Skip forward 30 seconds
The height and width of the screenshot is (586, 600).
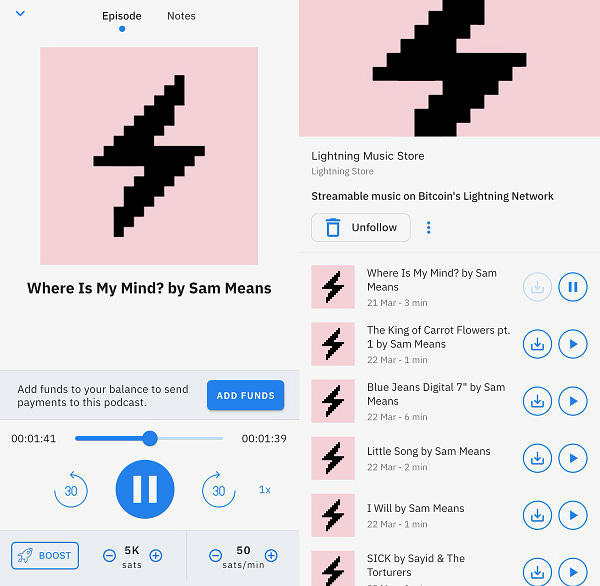click(x=219, y=490)
